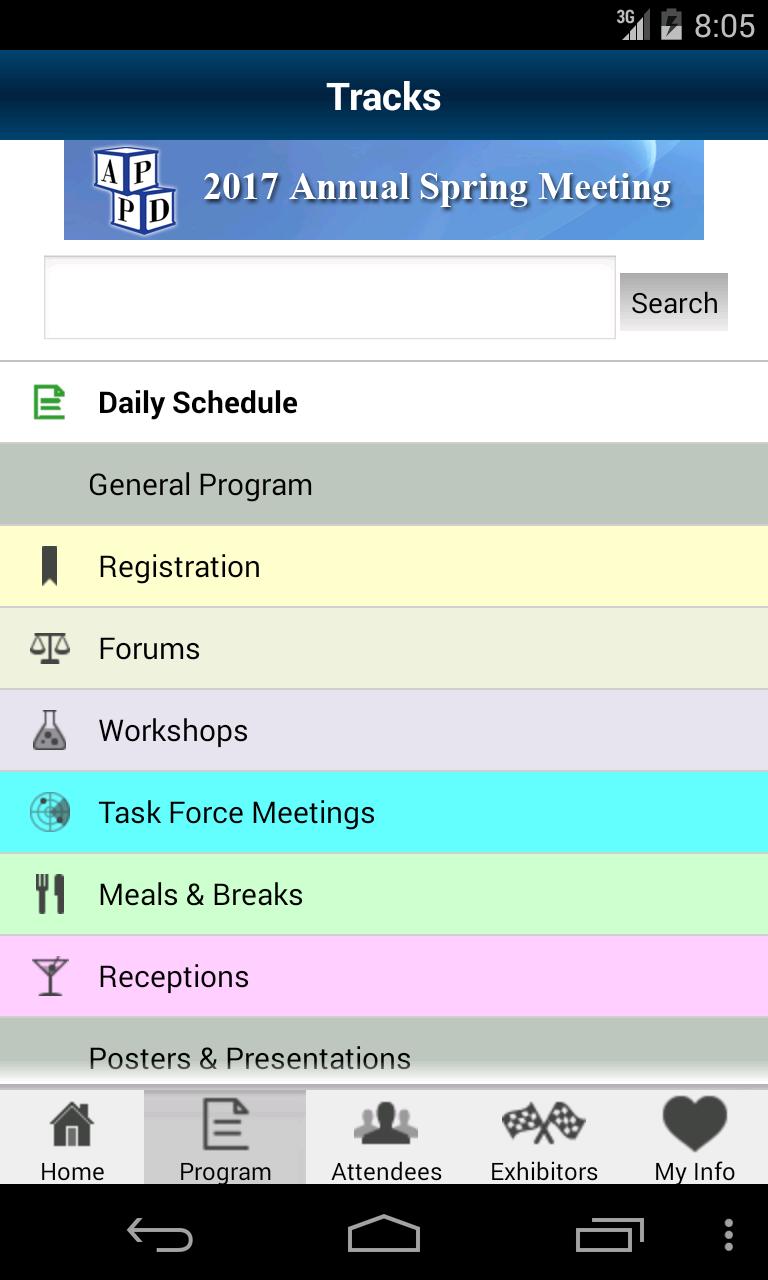
Task: Switch to My Info tab
Action: tap(695, 1140)
